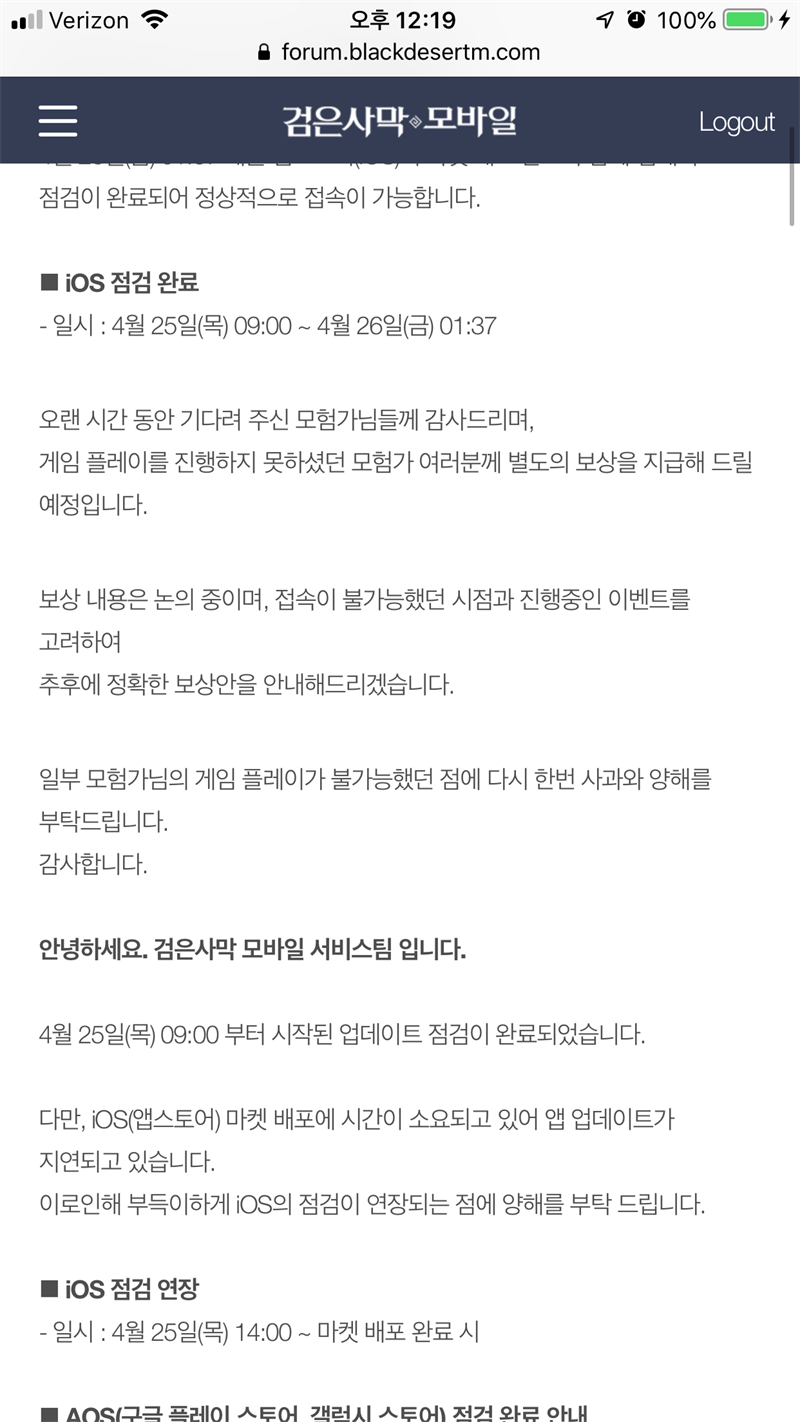
Task: Tap the Logout link
Action: click(736, 122)
